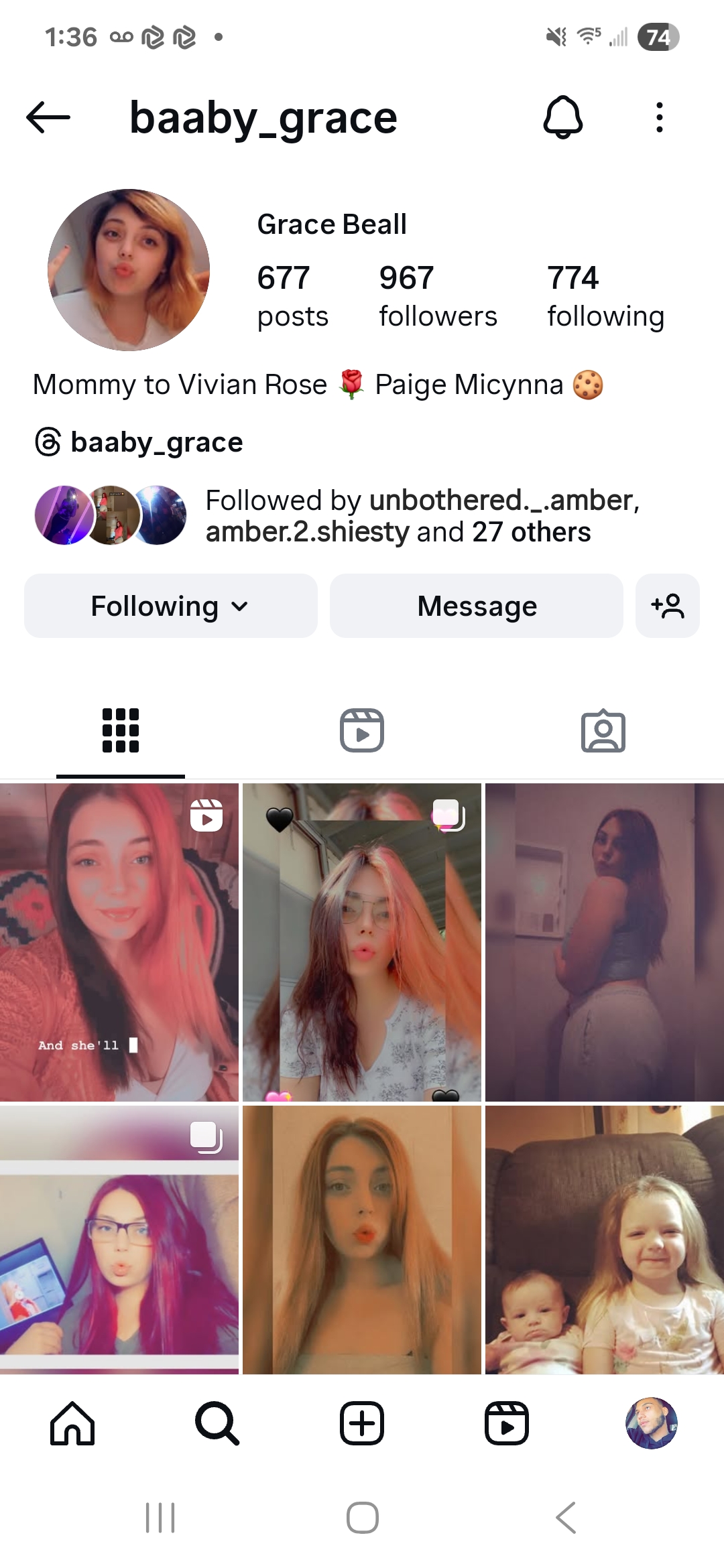Expand the Following dropdown button

click(170, 606)
